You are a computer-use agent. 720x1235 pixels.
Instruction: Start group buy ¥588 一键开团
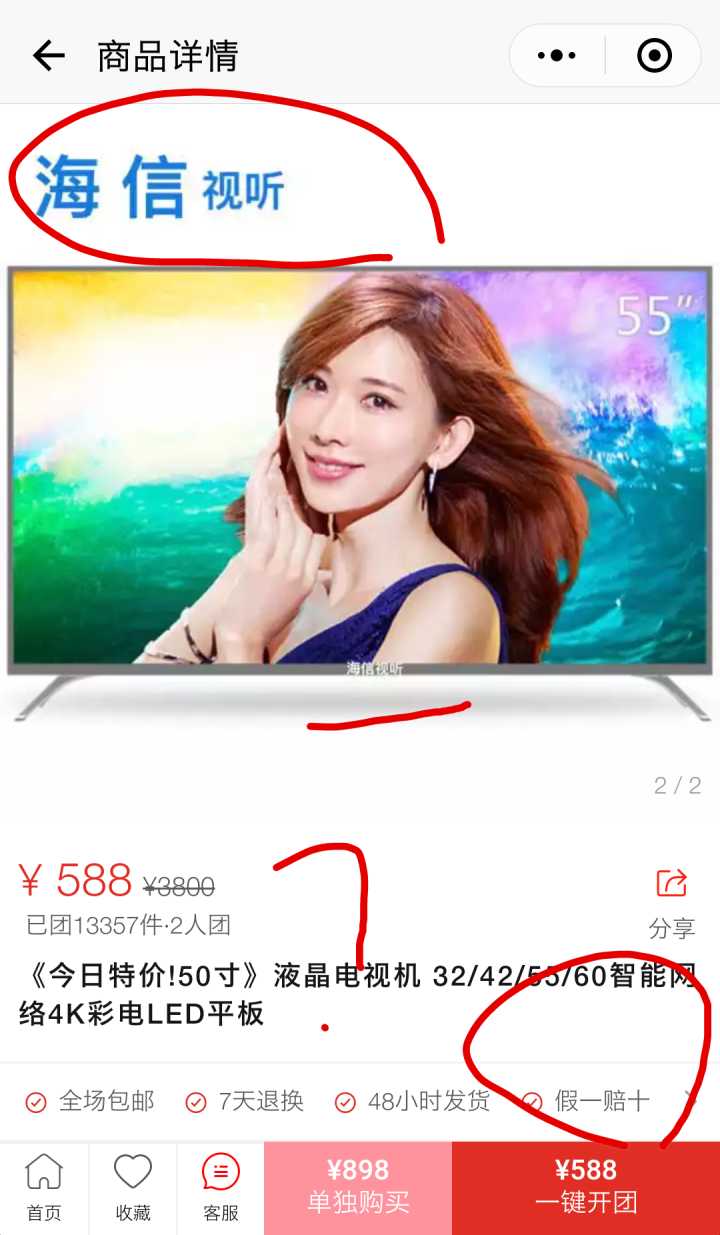(x=586, y=1188)
